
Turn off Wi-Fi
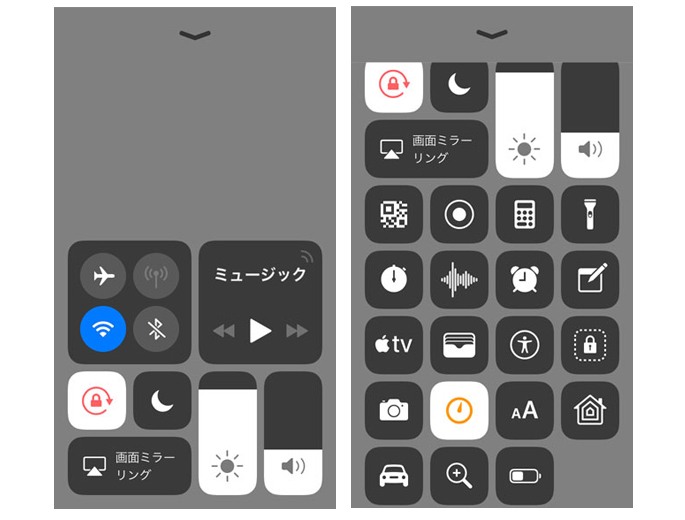tap(103, 328)
